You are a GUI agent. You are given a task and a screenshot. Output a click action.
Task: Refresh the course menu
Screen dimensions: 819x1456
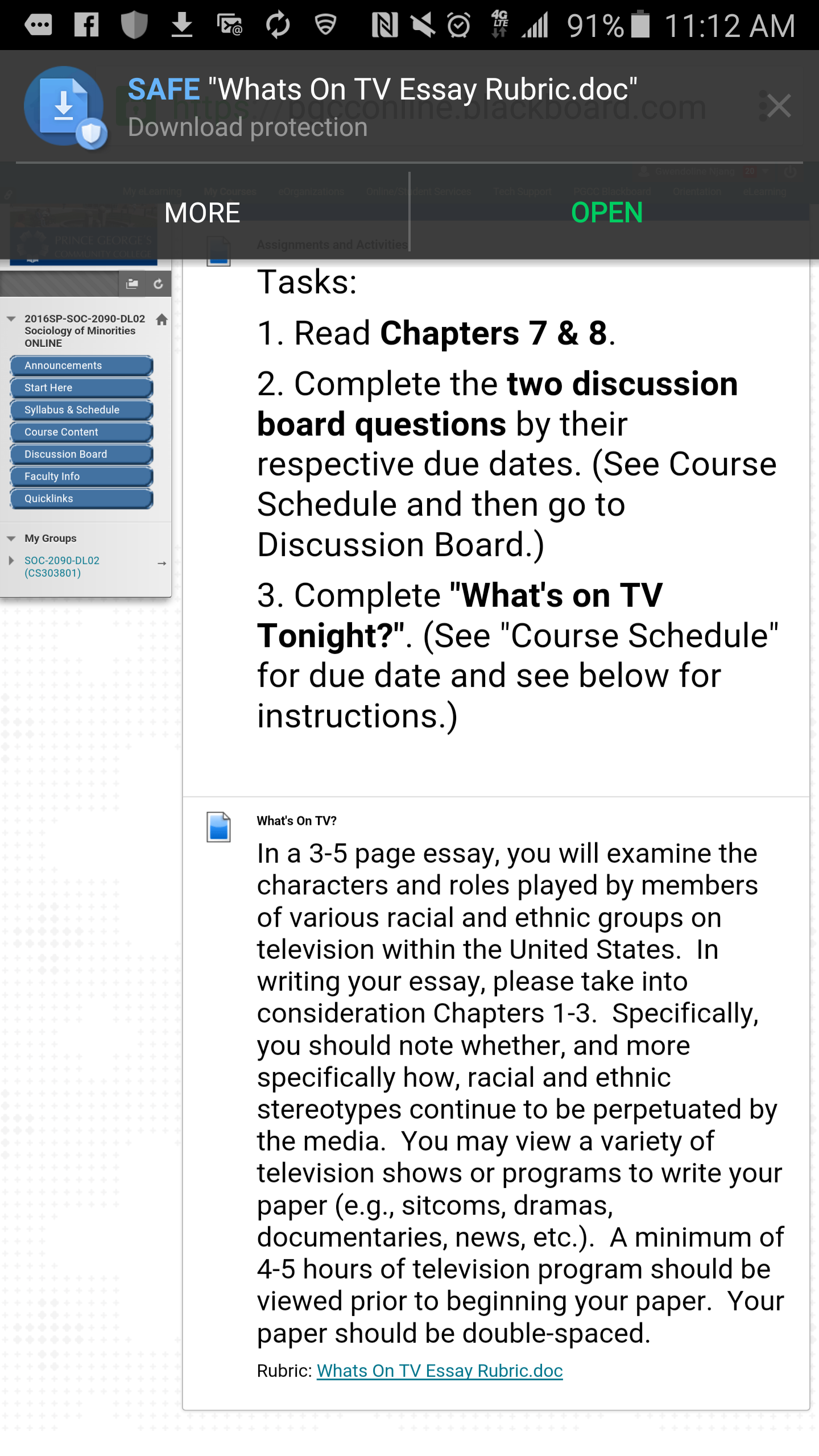[158, 283]
